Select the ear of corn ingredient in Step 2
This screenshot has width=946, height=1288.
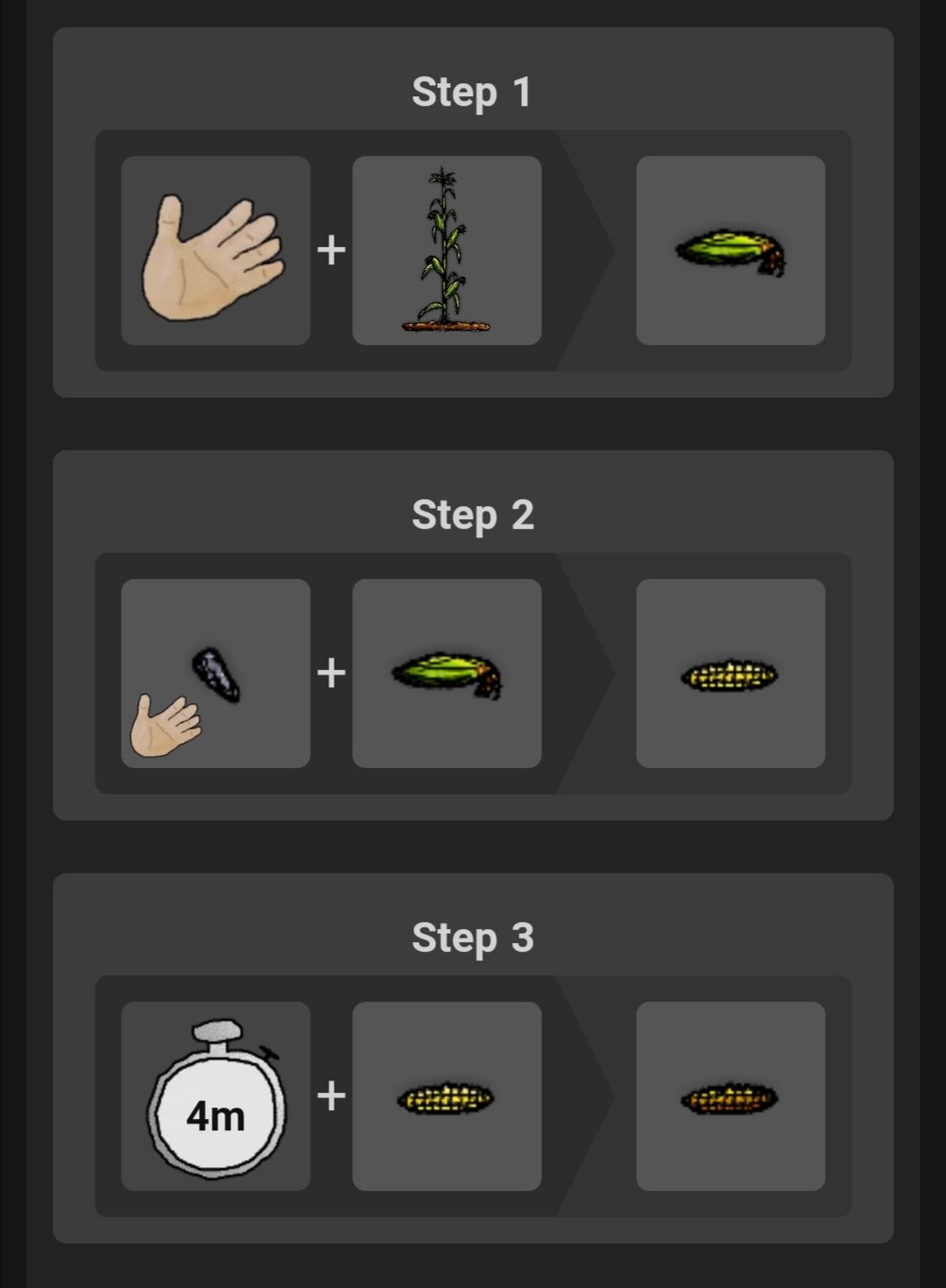[448, 672]
